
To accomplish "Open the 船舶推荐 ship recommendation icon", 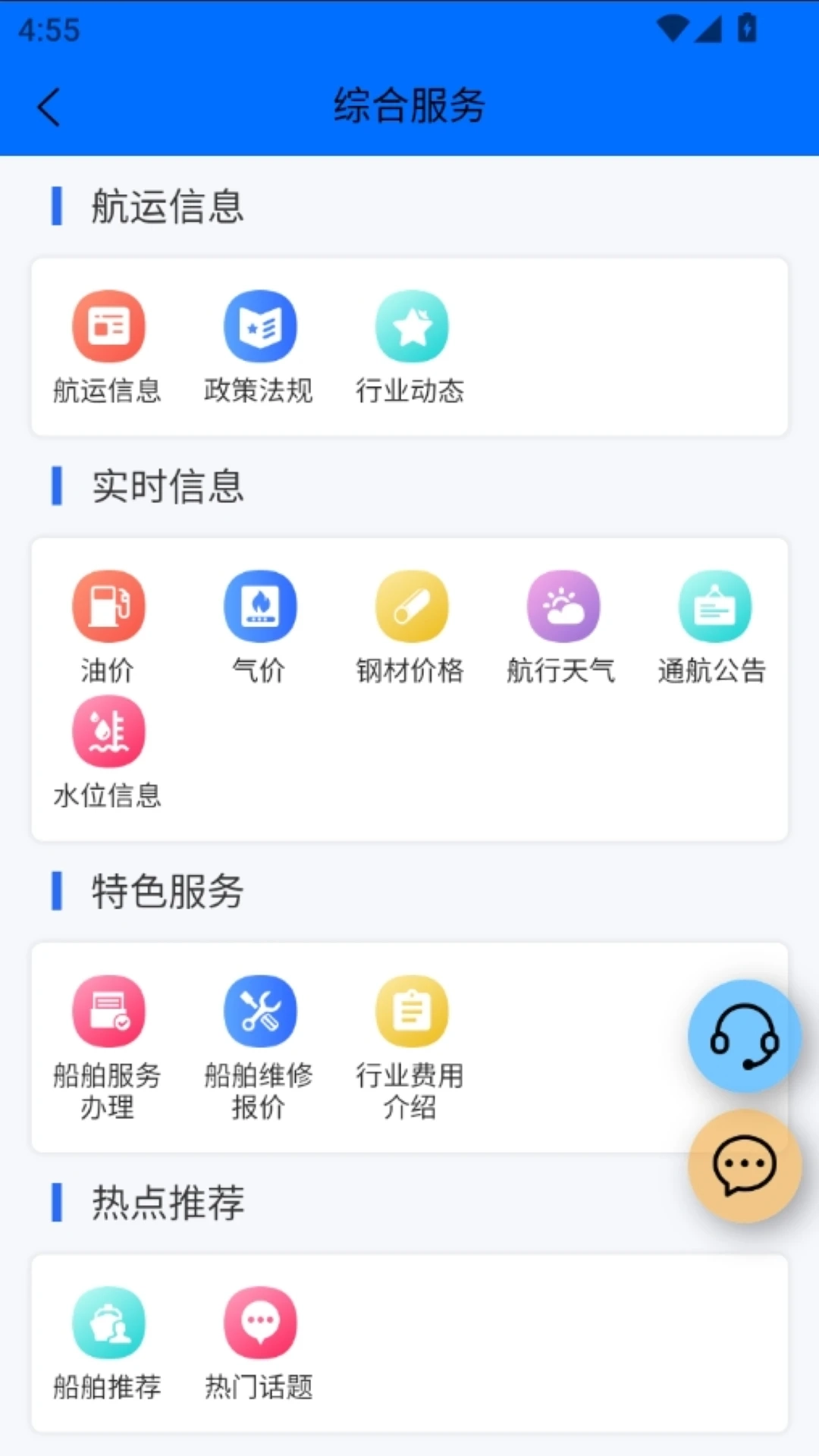I will click(108, 1323).
